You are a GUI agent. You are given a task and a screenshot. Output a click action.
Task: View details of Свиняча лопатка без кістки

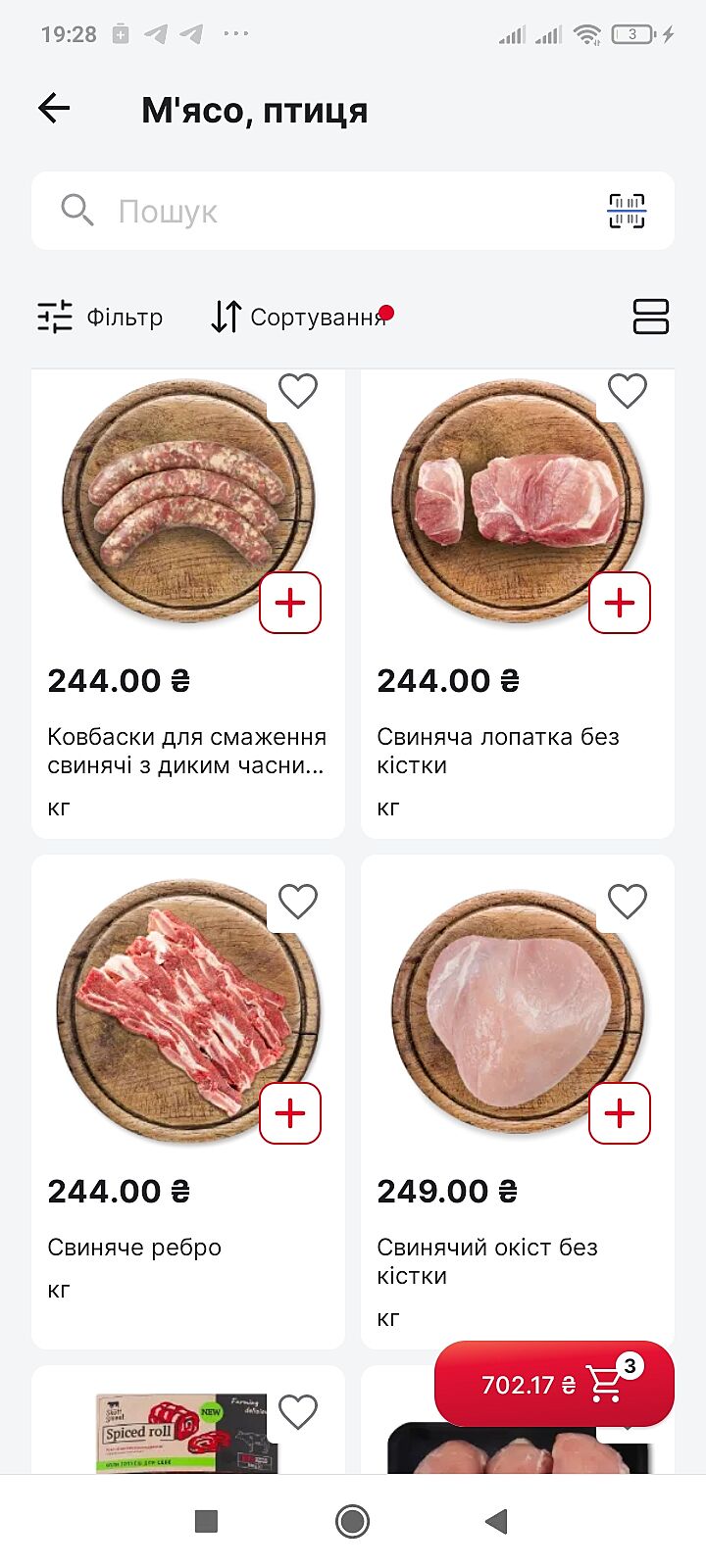coord(498,750)
